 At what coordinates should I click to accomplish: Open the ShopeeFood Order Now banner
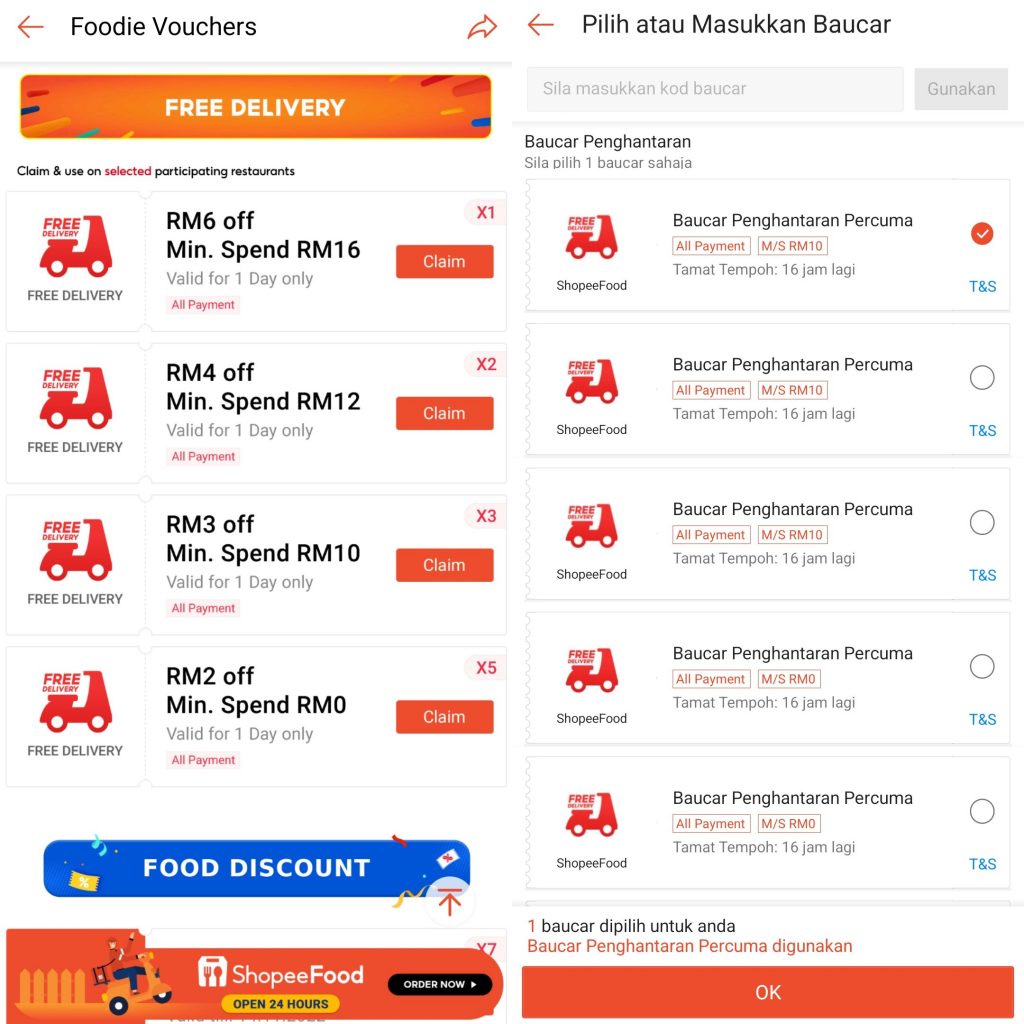click(440, 984)
